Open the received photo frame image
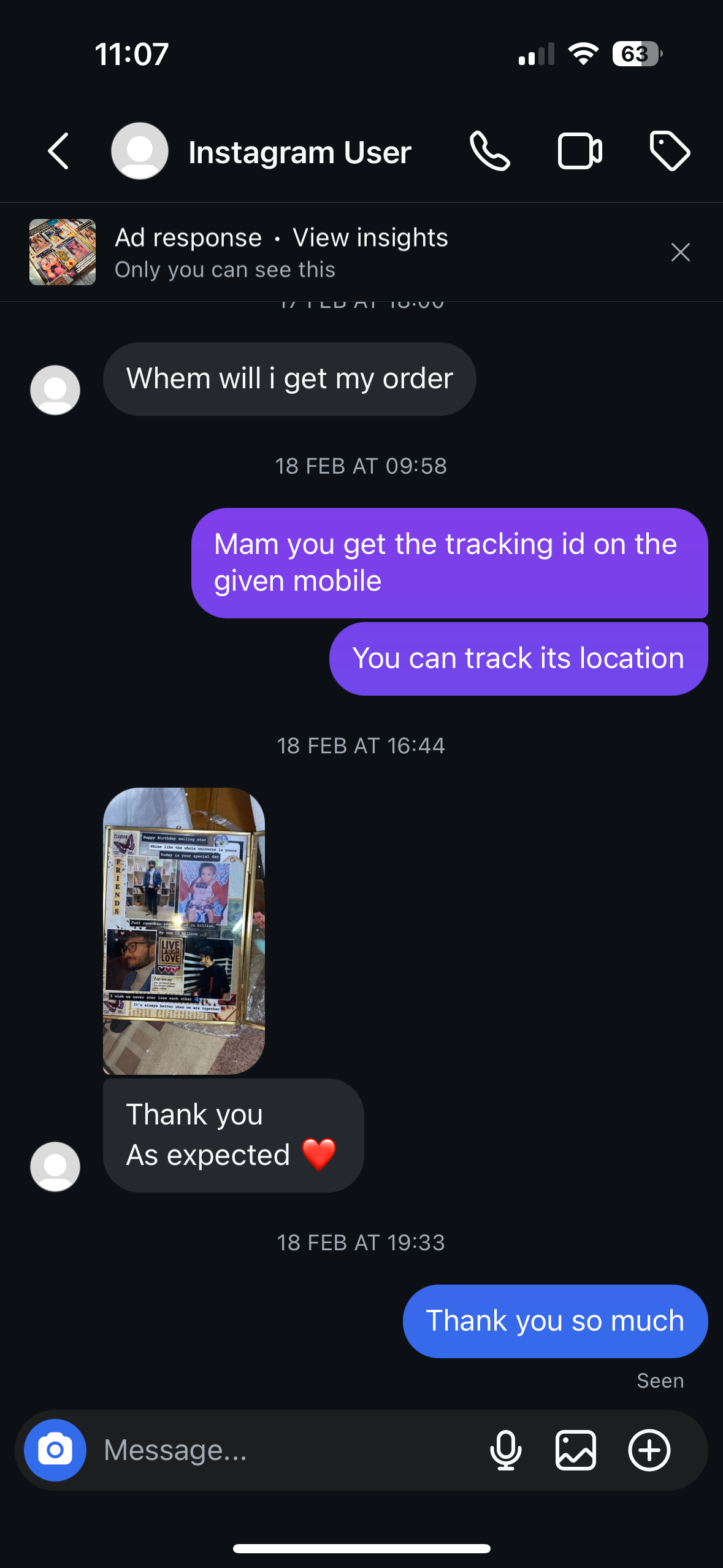The width and height of the screenshot is (723, 1568). pos(184,930)
